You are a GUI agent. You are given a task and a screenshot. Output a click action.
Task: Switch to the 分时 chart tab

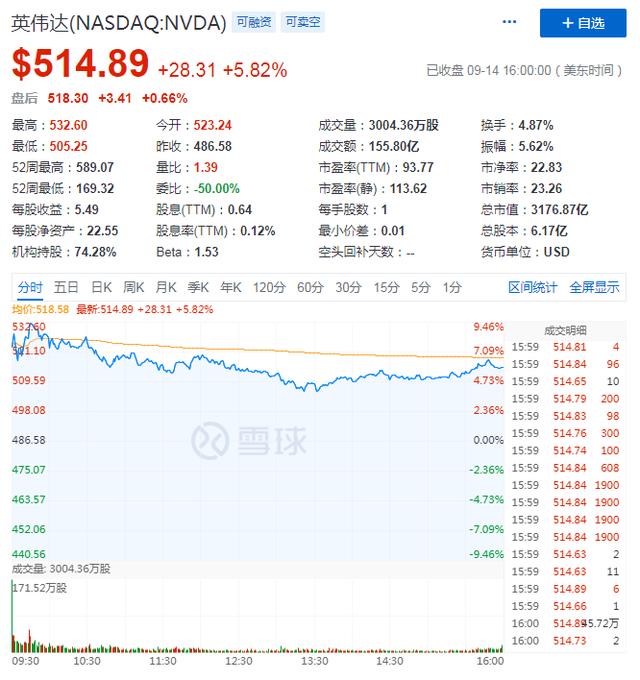[29, 288]
